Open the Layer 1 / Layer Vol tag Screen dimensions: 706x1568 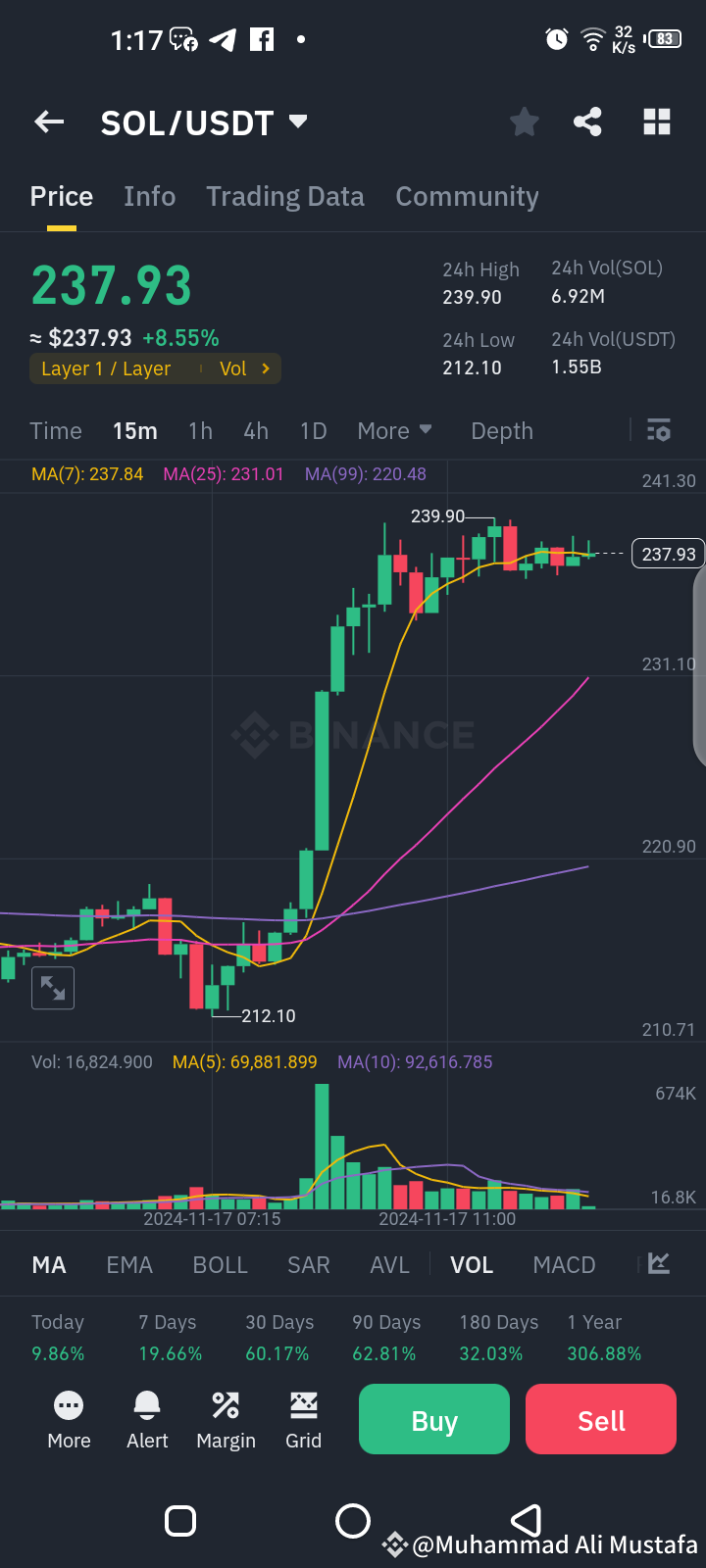click(x=155, y=368)
